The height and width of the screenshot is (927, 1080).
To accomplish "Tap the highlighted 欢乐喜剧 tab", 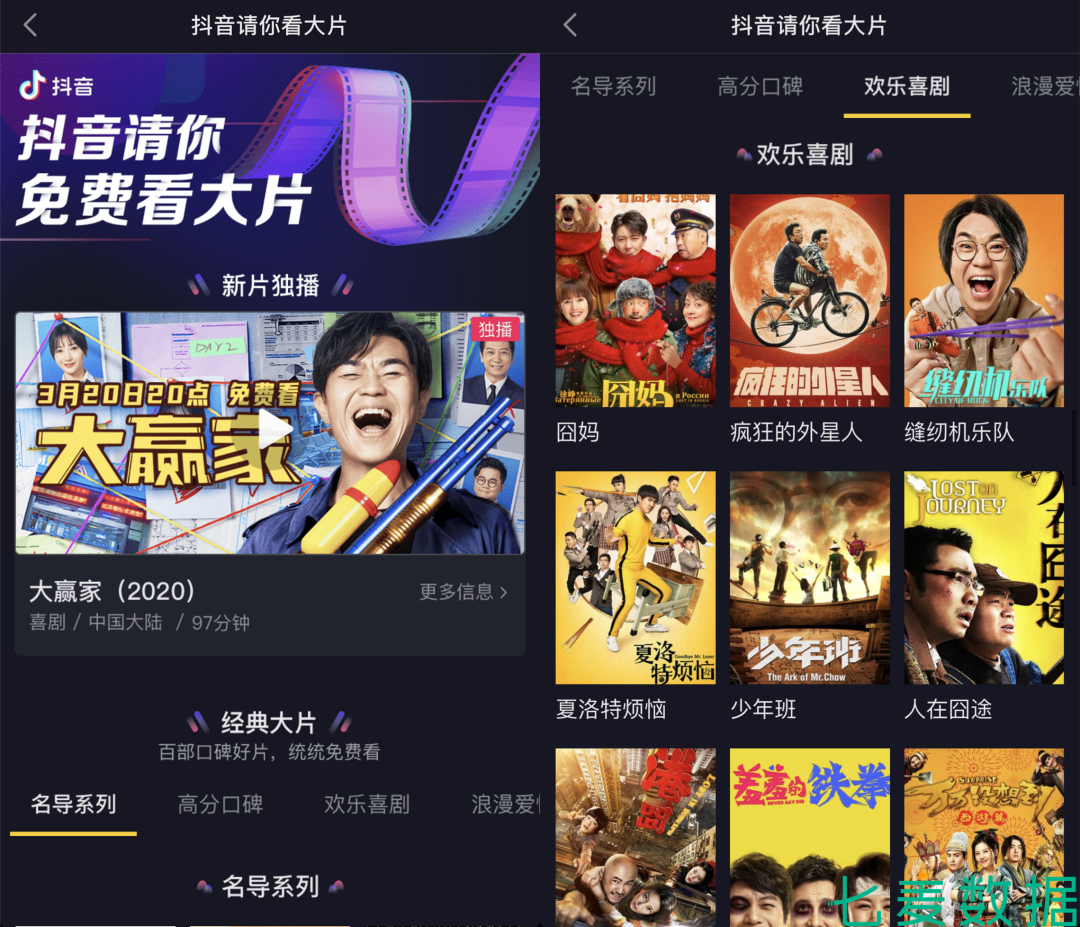I will 906,87.
